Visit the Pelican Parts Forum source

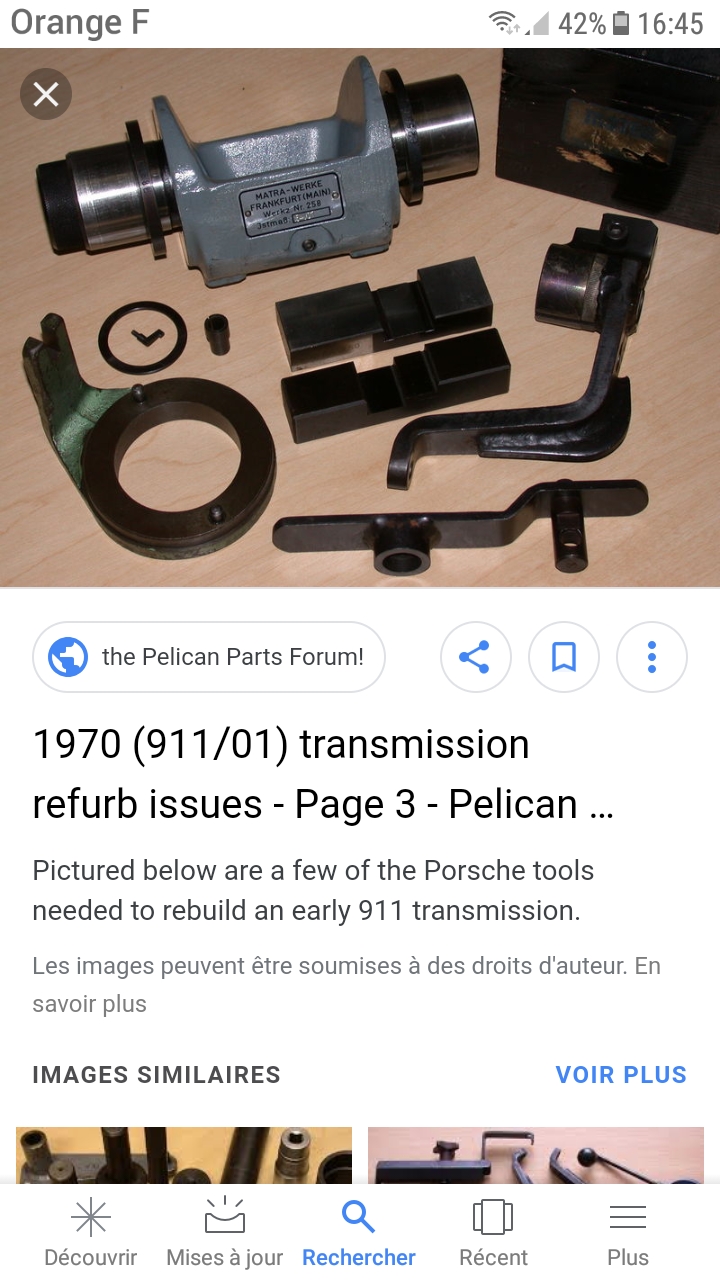[x=209, y=657]
